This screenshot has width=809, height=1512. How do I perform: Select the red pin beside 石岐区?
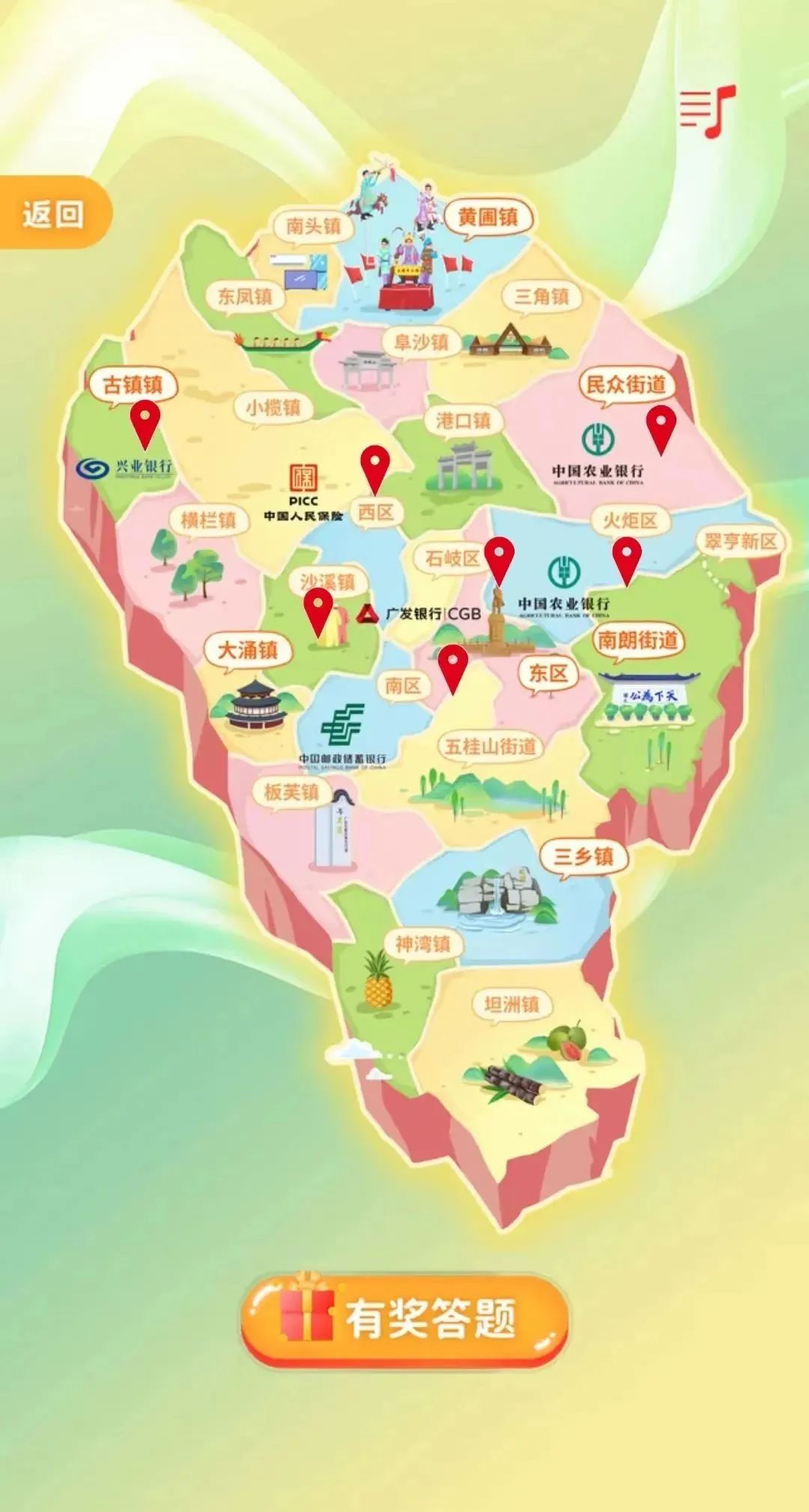[499, 559]
